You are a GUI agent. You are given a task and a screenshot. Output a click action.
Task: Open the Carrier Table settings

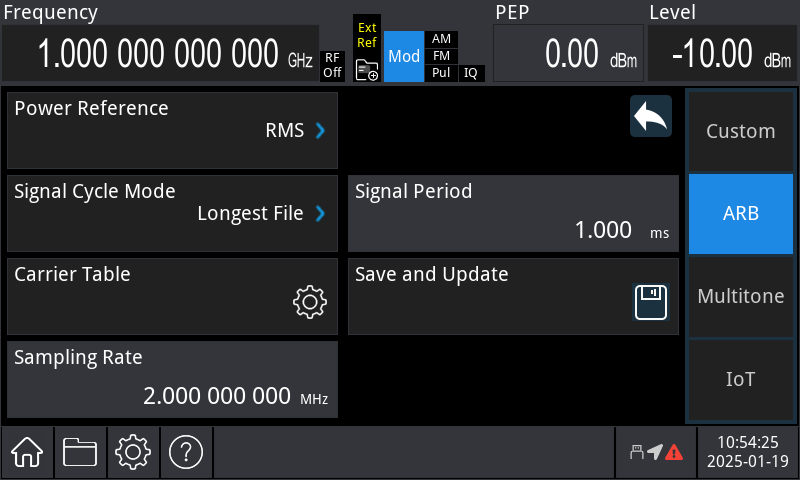[x=172, y=296]
